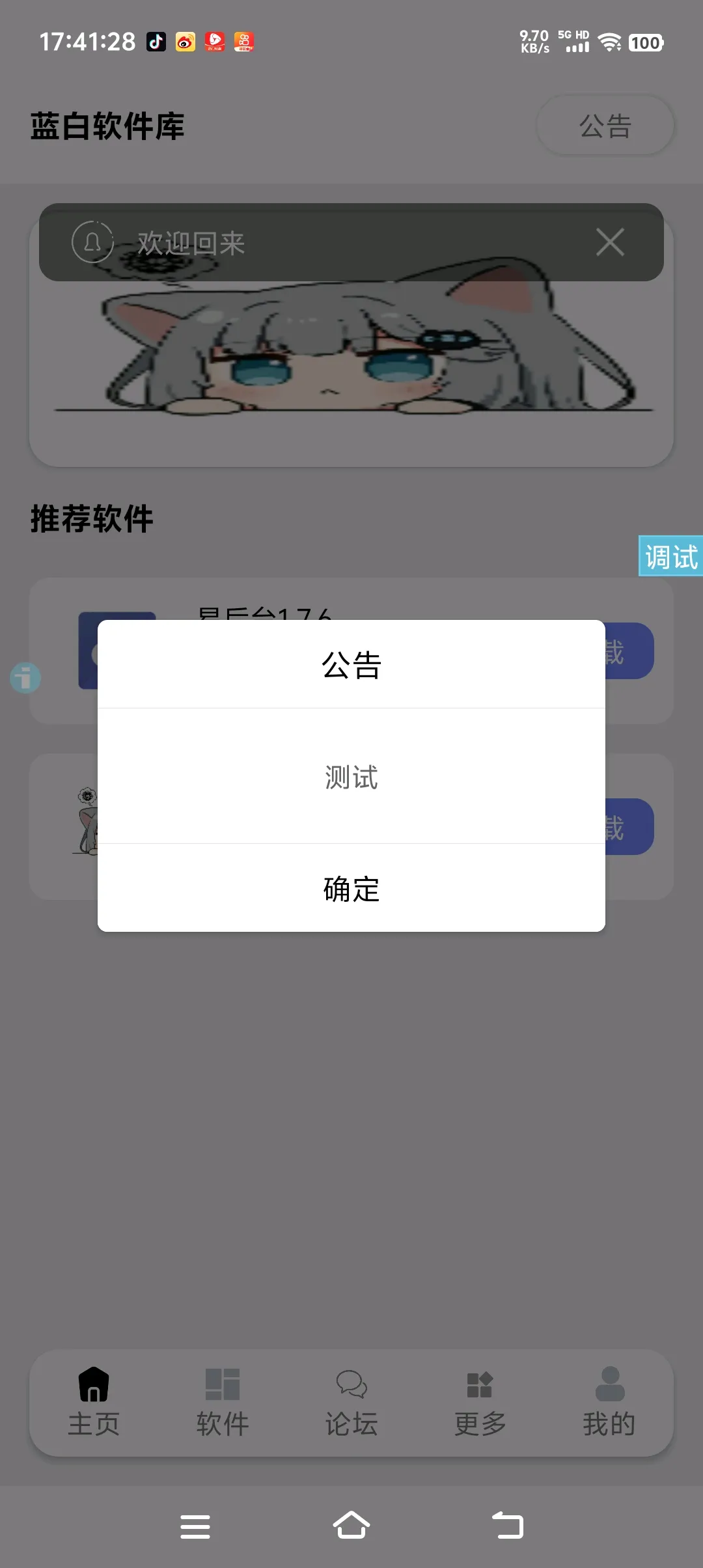Go to the 更多 tab

pyautogui.click(x=480, y=1402)
